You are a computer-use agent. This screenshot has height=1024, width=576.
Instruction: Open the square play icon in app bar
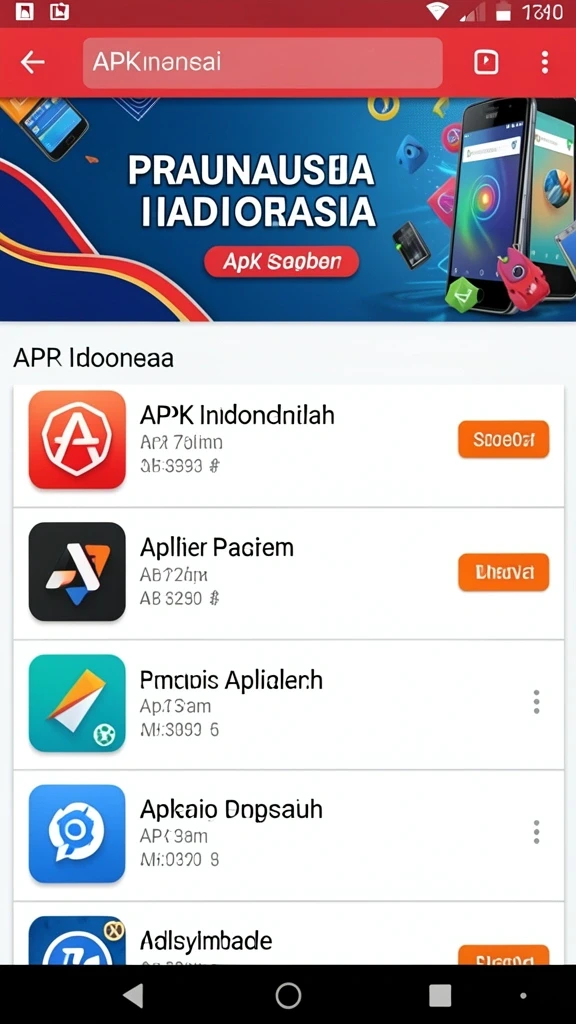click(486, 63)
